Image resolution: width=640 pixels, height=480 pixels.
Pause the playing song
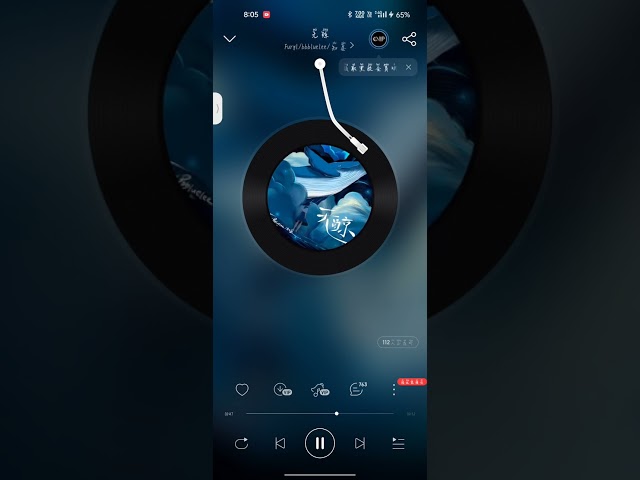[x=320, y=443]
